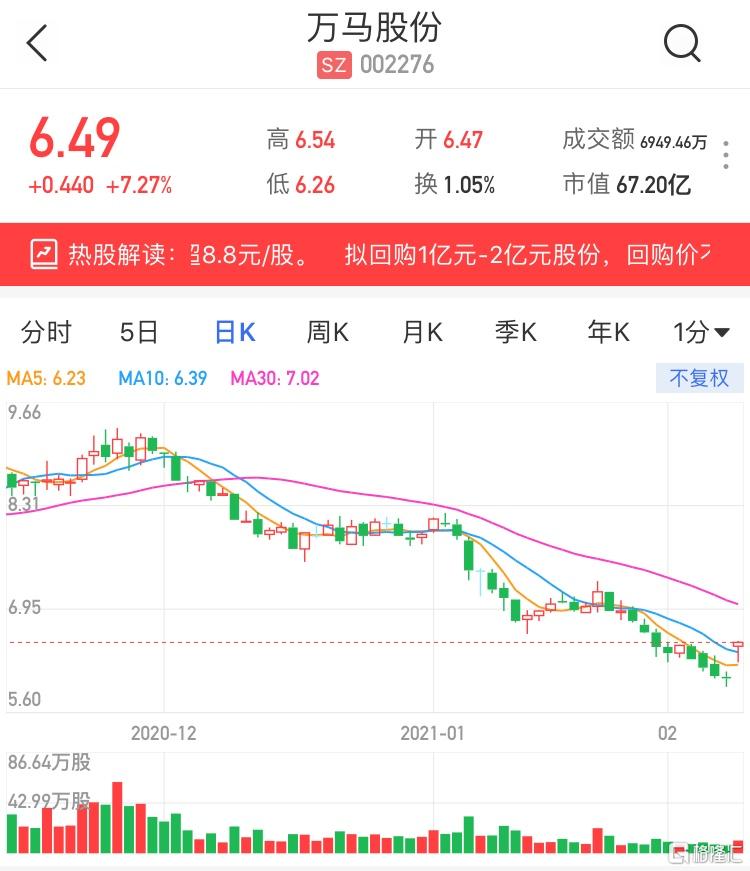Tap the 不复权 price adjustment button
The width and height of the screenshot is (750, 871).
pos(699,378)
